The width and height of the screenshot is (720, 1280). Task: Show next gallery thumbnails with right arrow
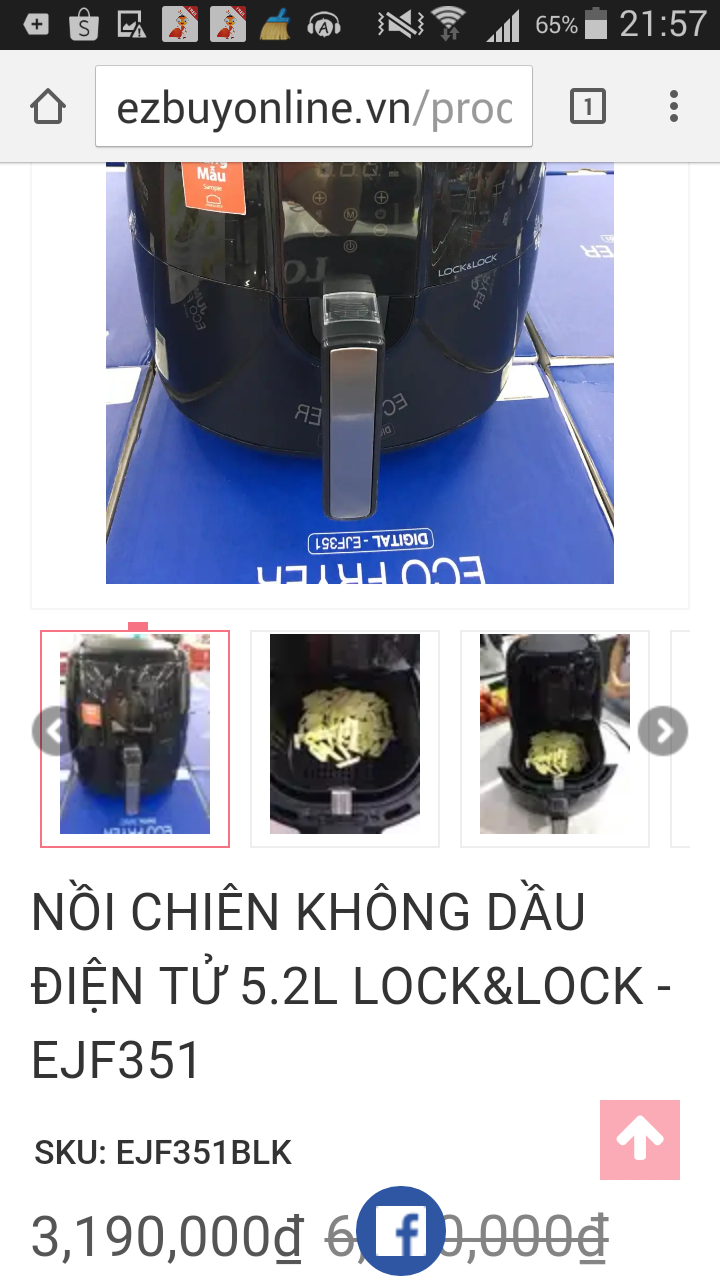(x=663, y=732)
